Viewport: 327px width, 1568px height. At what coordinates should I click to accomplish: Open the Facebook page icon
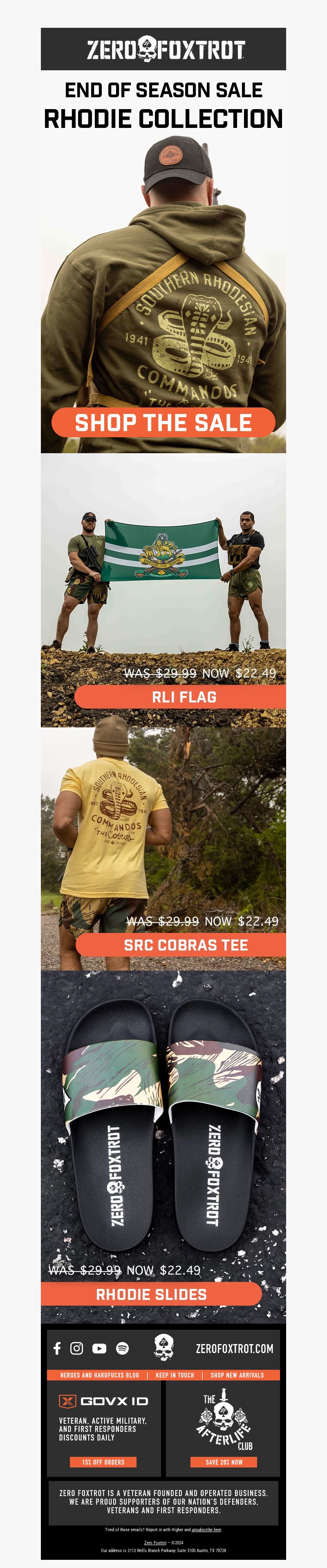point(57,1348)
